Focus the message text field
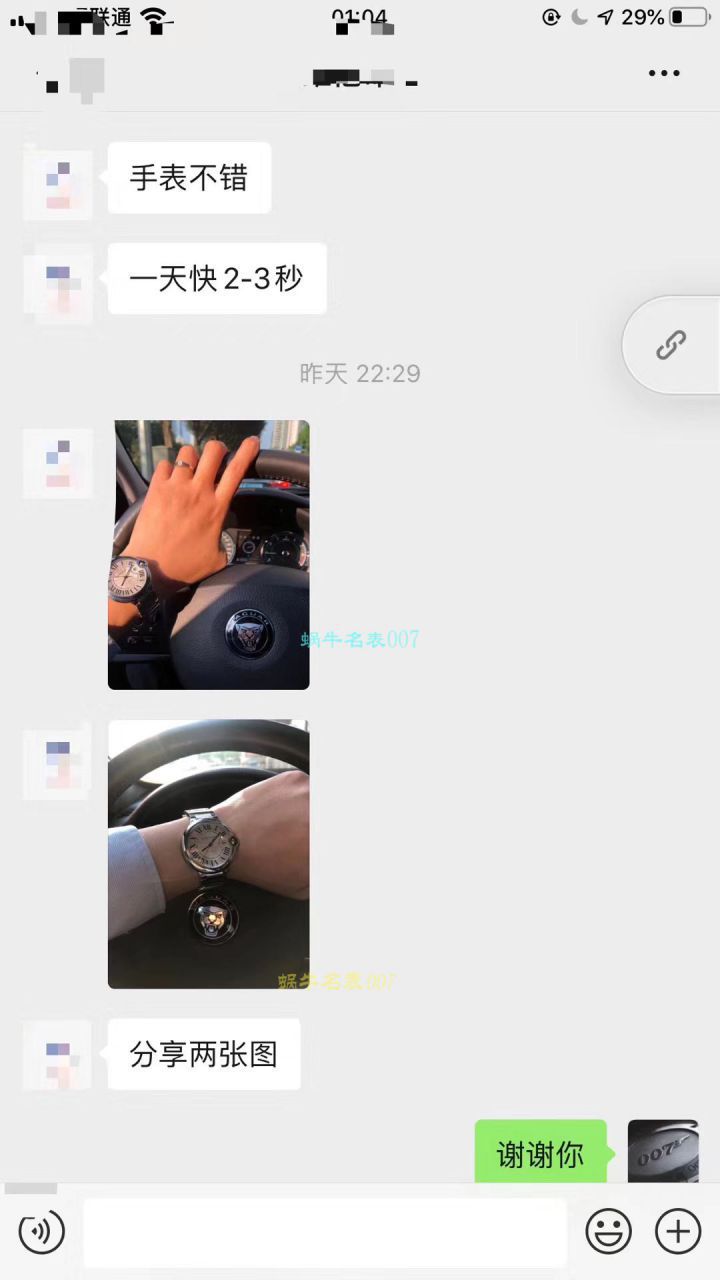 coord(324,1232)
